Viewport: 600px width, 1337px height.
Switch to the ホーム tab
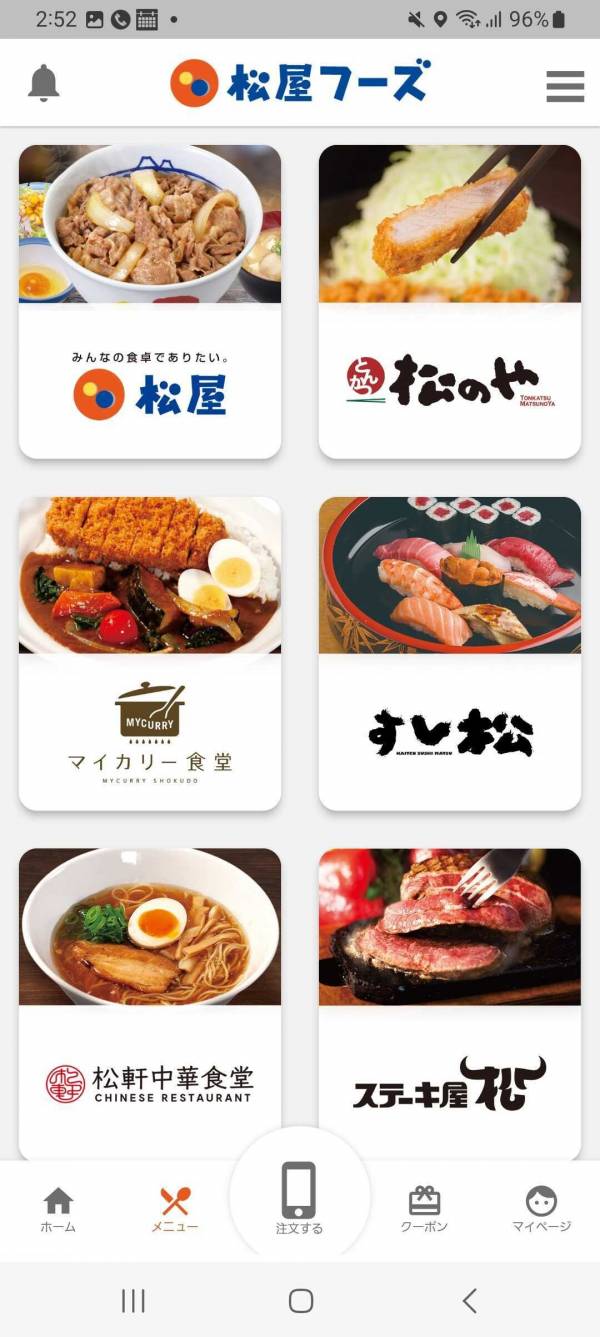58,1209
